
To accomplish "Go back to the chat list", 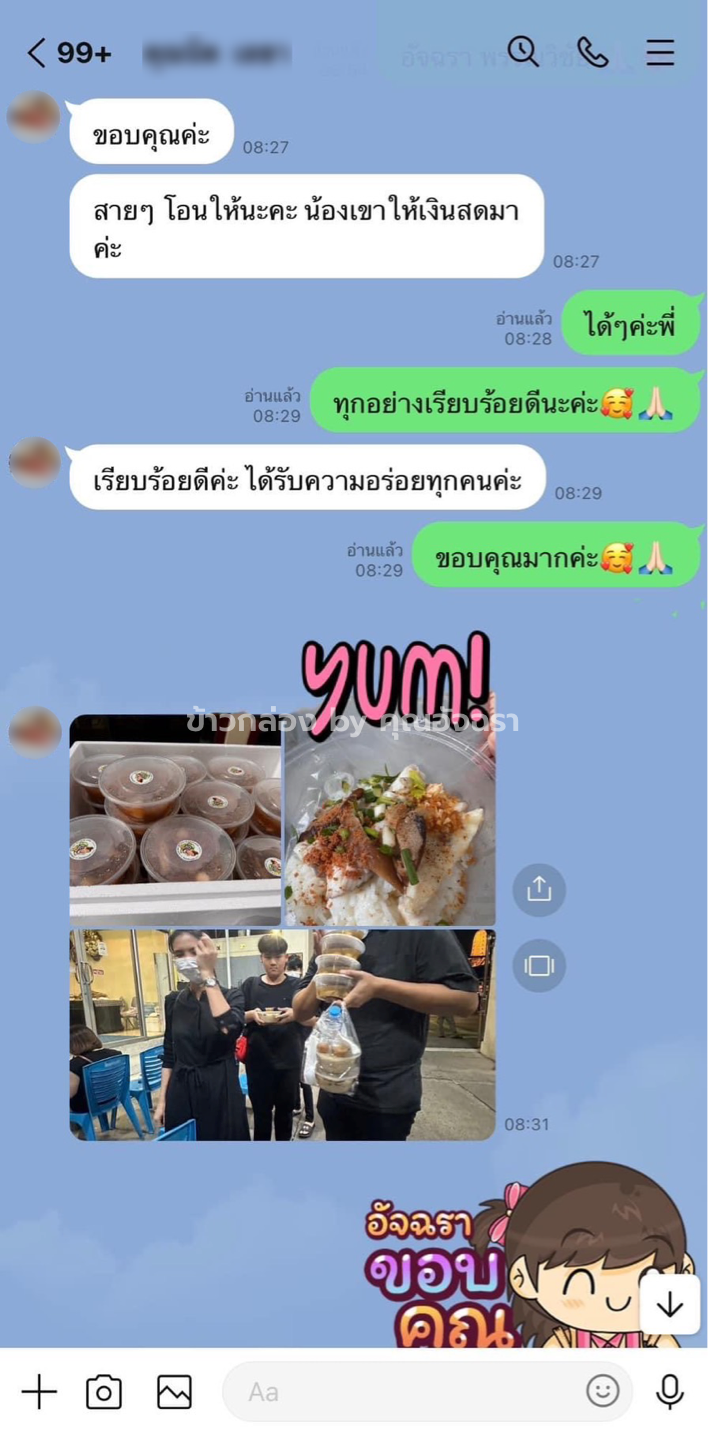I will click(37, 53).
